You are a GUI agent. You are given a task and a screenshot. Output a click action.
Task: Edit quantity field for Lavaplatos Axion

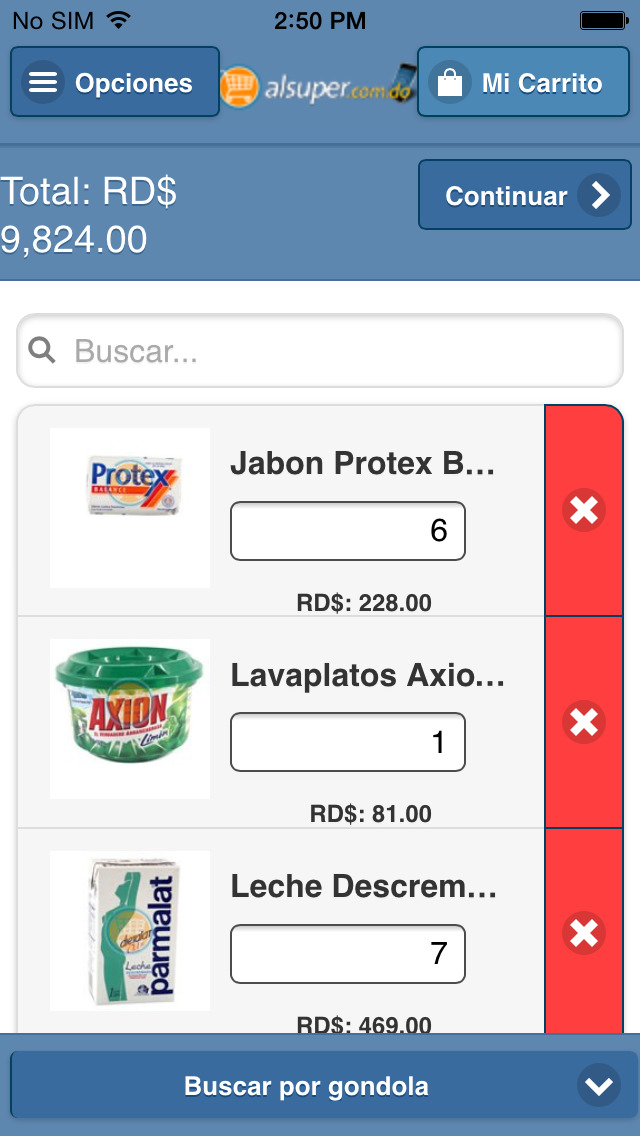pos(348,742)
